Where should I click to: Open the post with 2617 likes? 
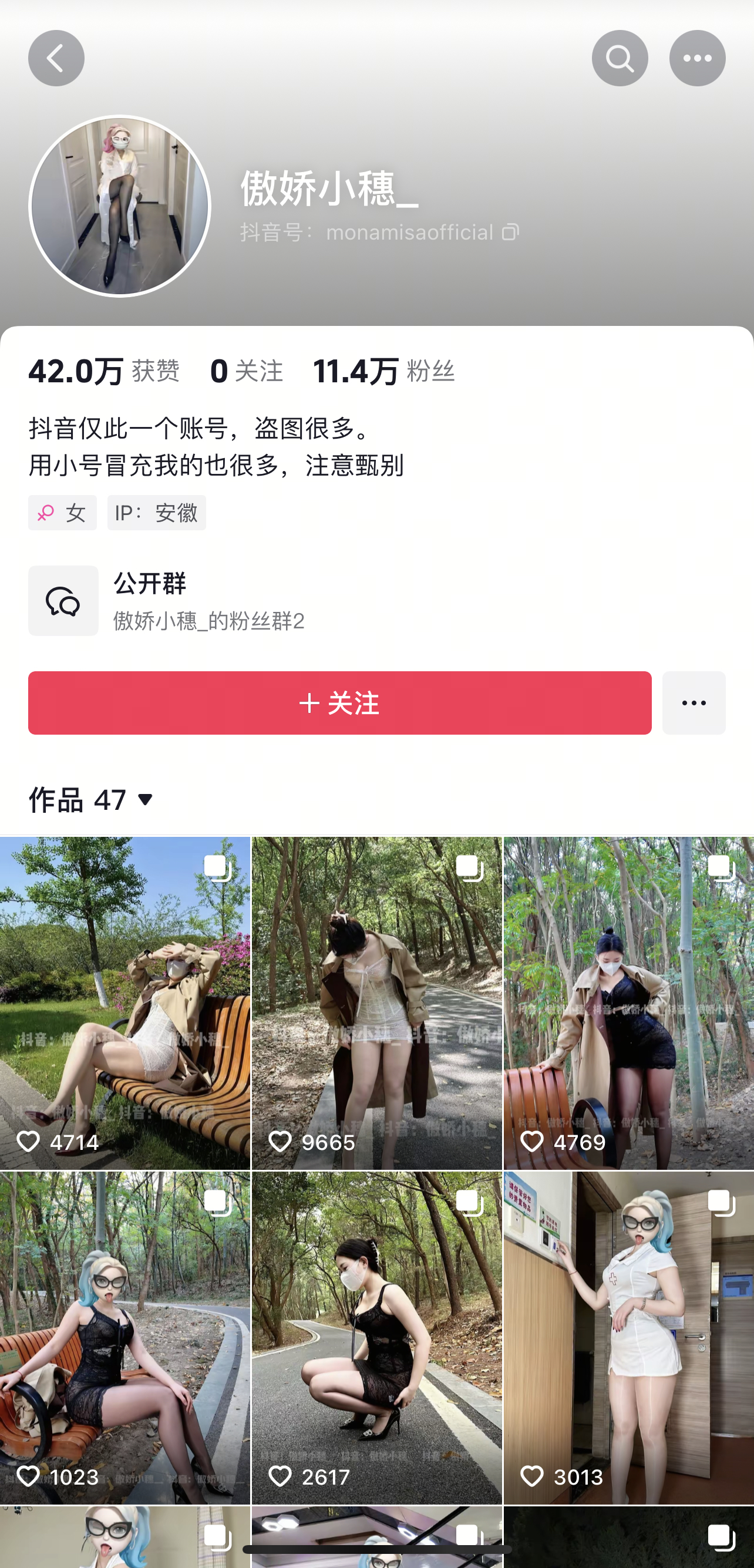(376, 1337)
